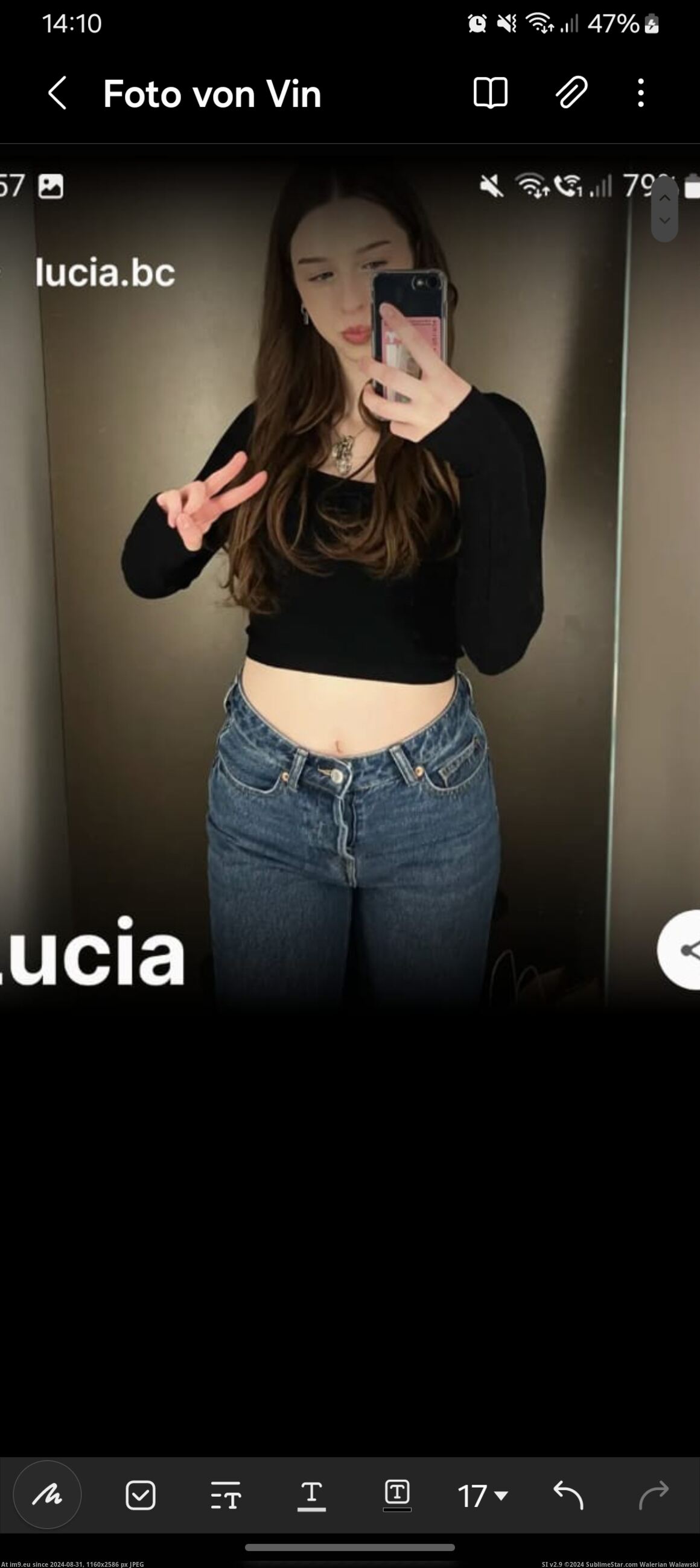
Task: Jump up with the scroll handle arrow
Action: tap(664, 198)
